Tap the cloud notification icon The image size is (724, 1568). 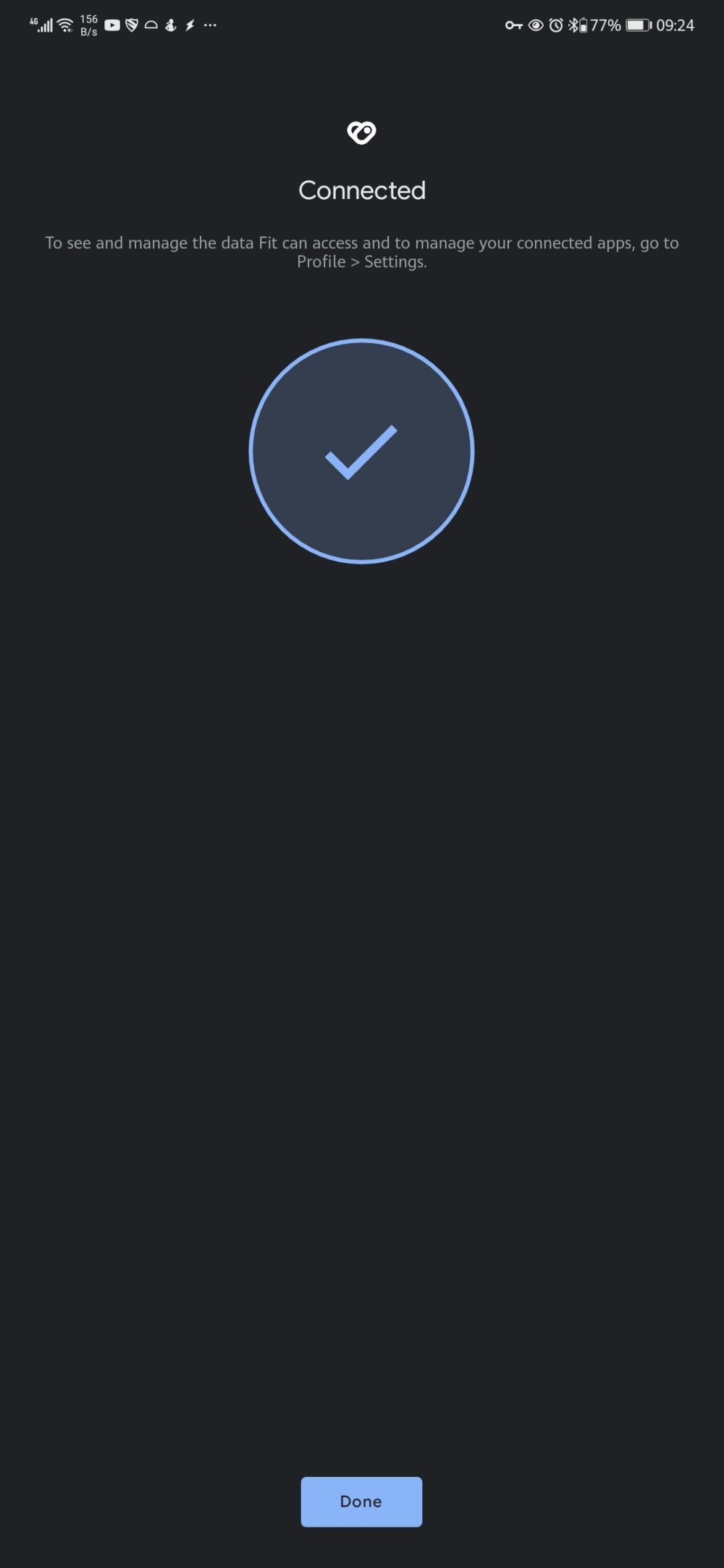pyautogui.click(x=150, y=25)
